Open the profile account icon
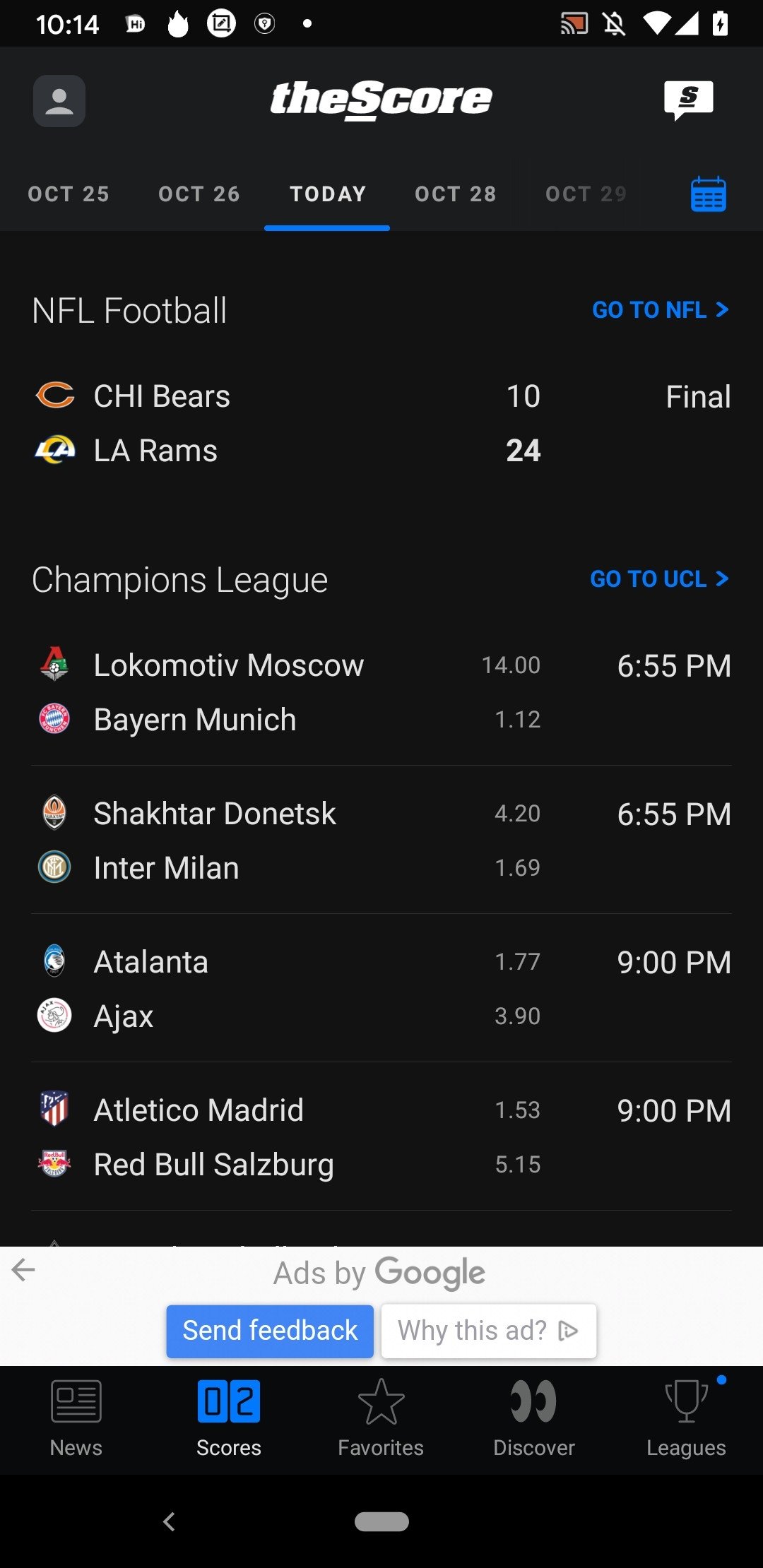 59,101
